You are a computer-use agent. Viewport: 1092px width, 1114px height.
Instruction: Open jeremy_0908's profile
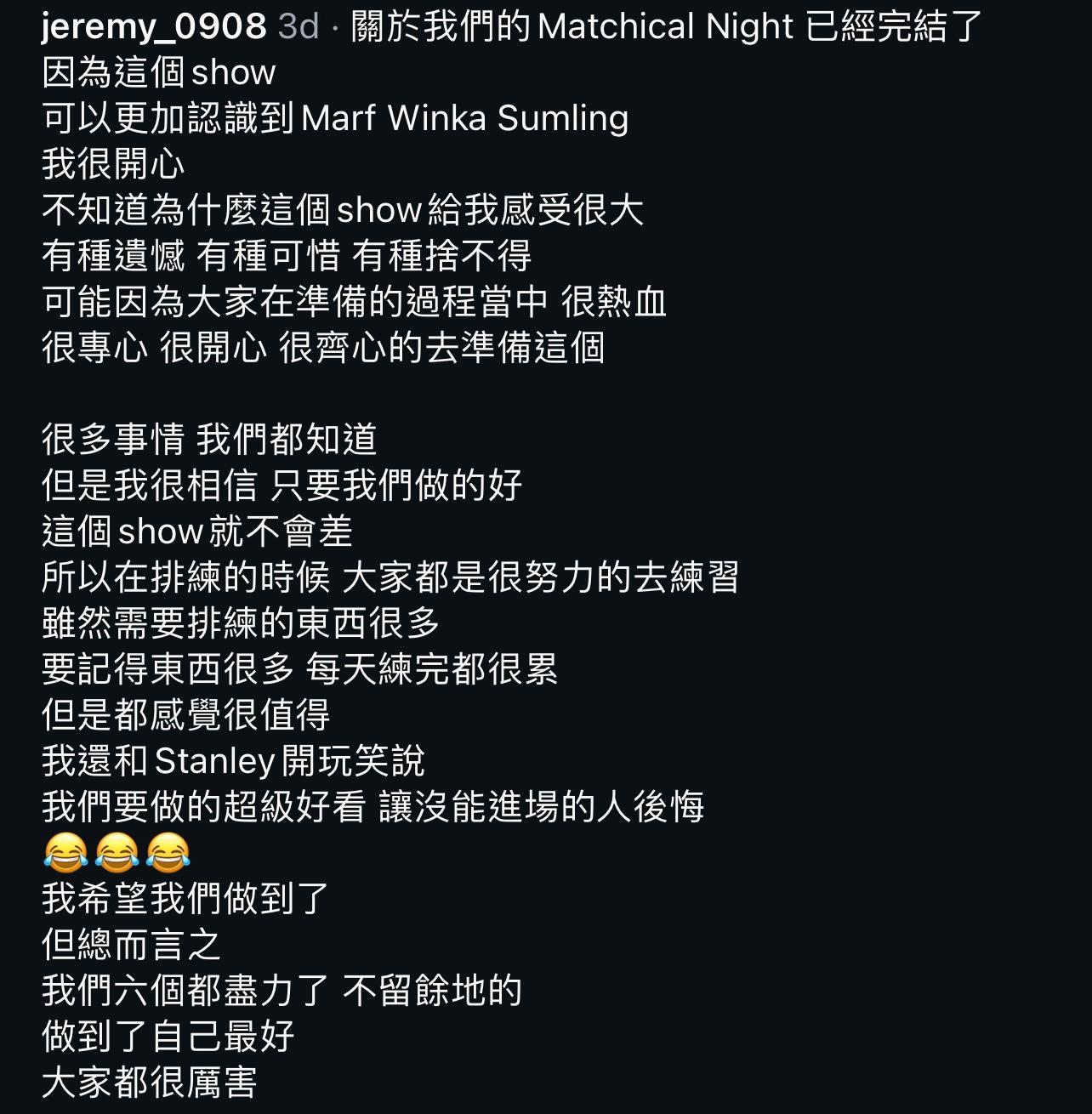click(x=154, y=26)
